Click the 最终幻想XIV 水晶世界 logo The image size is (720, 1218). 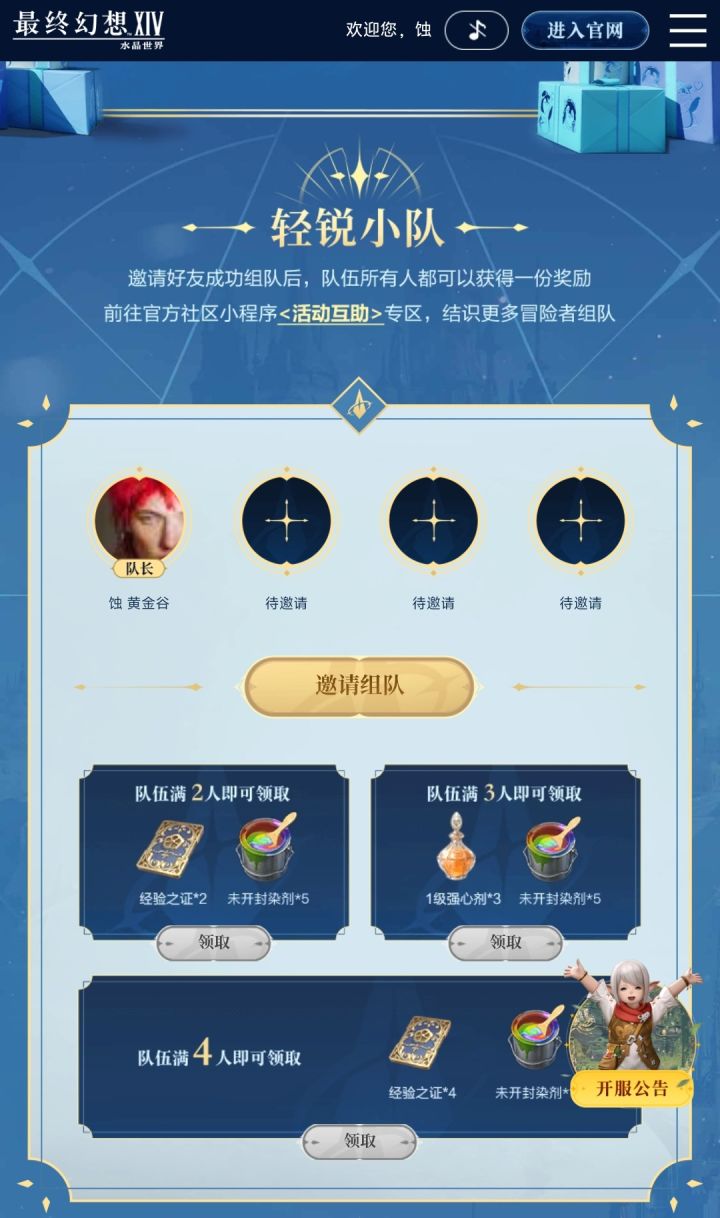click(88, 30)
